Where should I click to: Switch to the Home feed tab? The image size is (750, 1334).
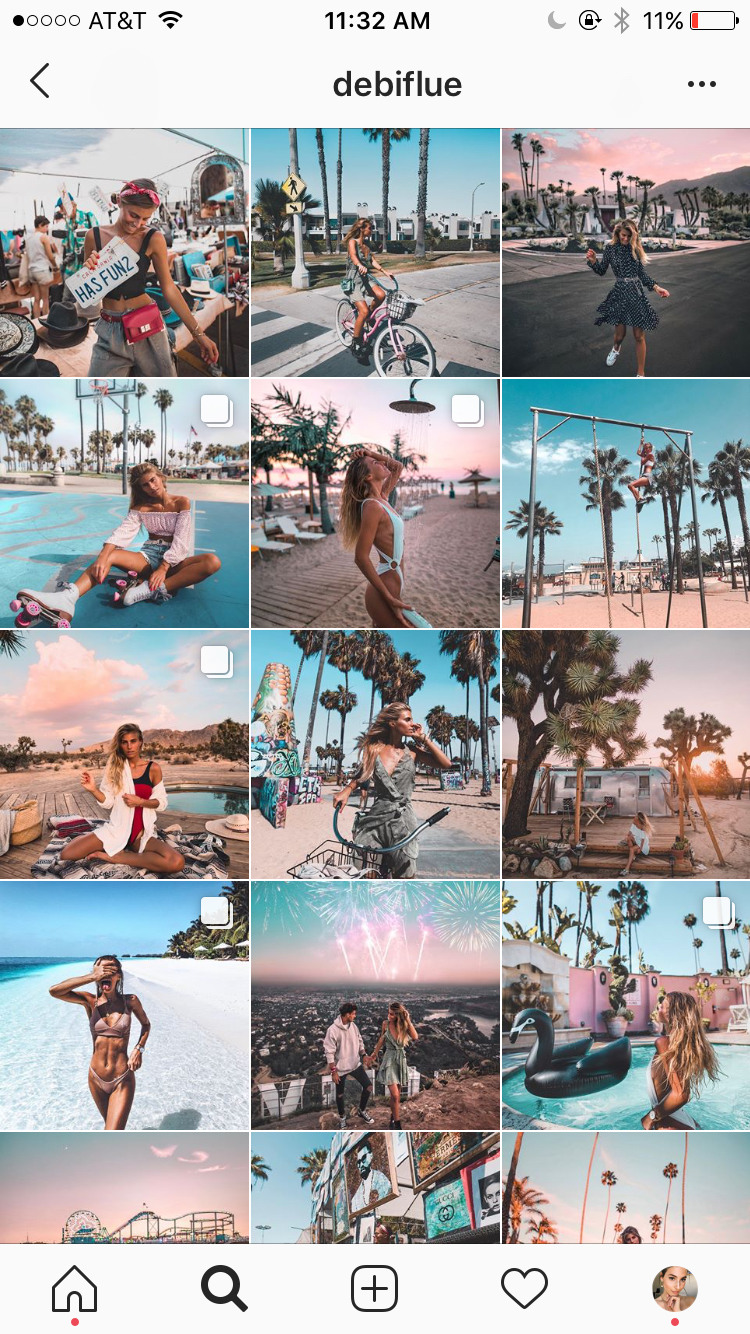pos(75,1288)
